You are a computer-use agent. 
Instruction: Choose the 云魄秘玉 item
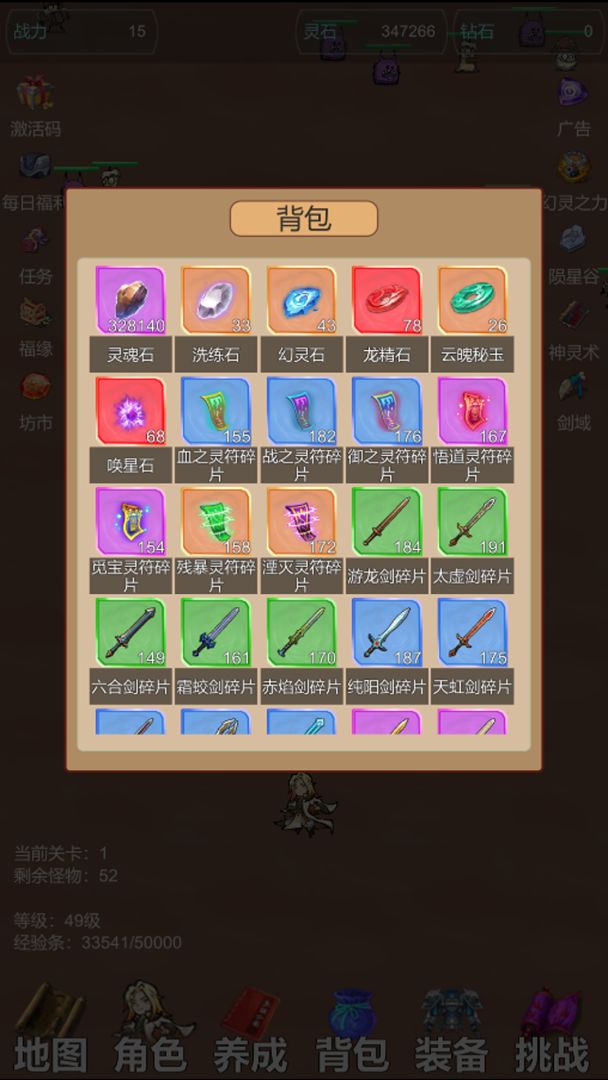pyautogui.click(x=472, y=300)
